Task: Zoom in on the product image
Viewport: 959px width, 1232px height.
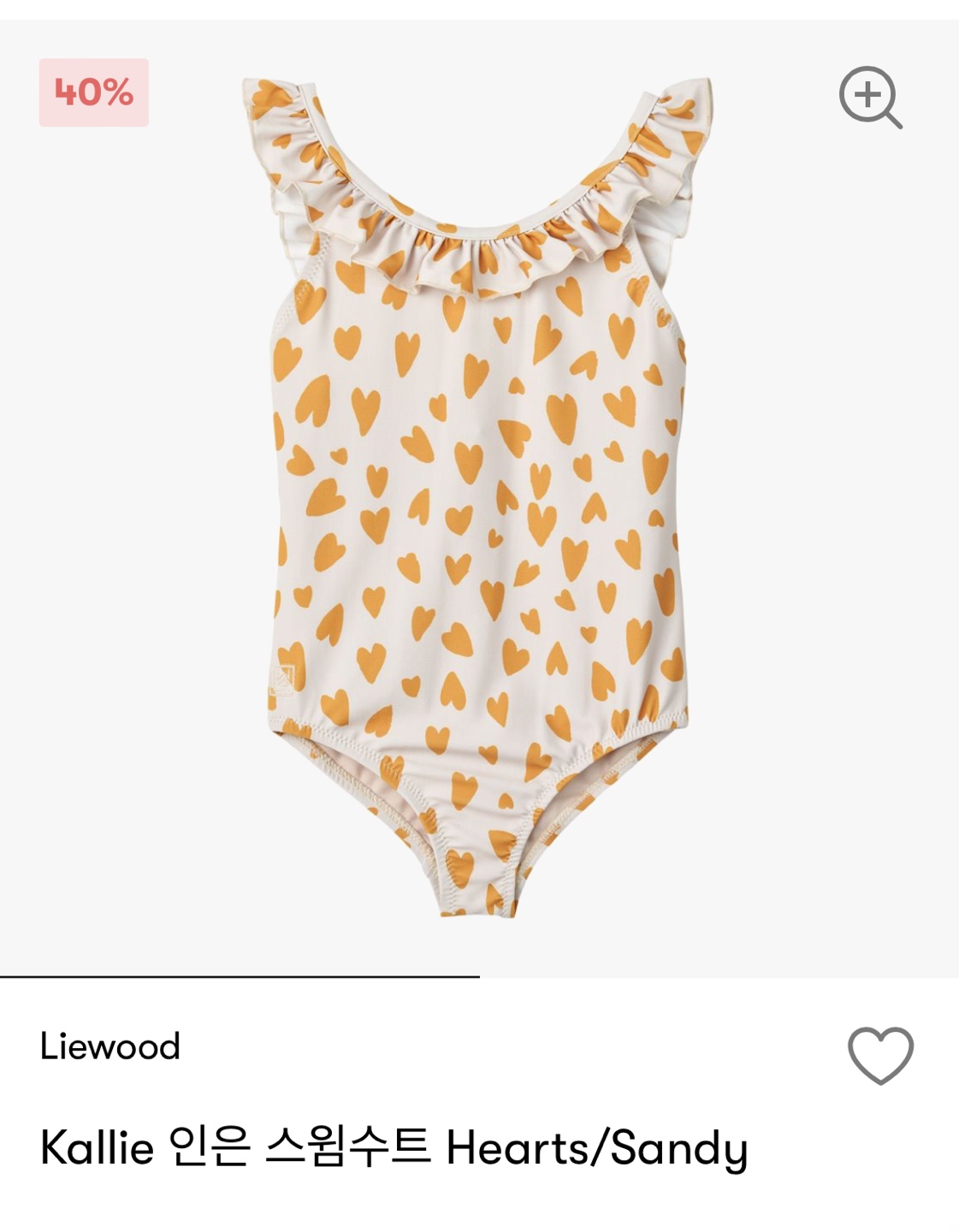Action: (869, 97)
